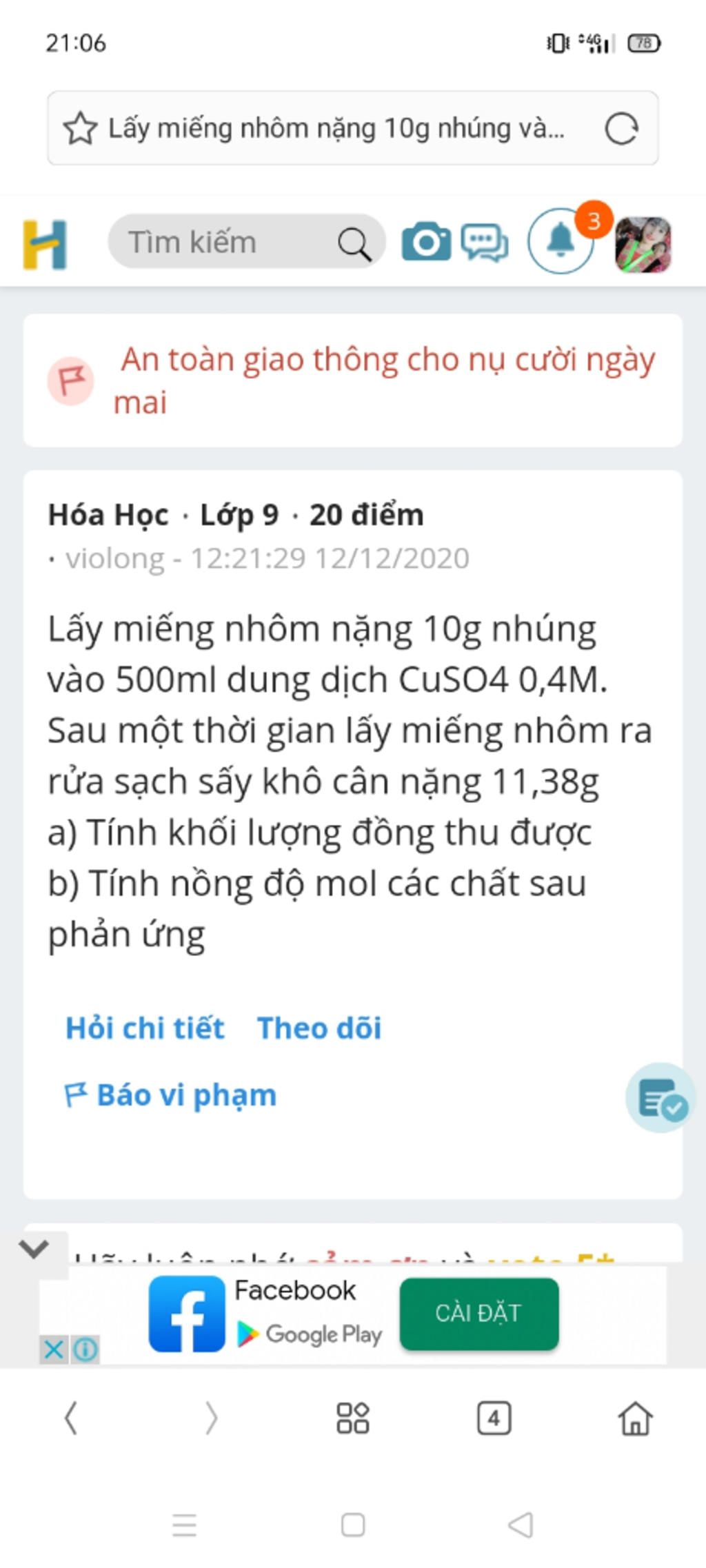The width and height of the screenshot is (706, 1568).
Task: Tap the address bar with the page title
Action: [338, 129]
